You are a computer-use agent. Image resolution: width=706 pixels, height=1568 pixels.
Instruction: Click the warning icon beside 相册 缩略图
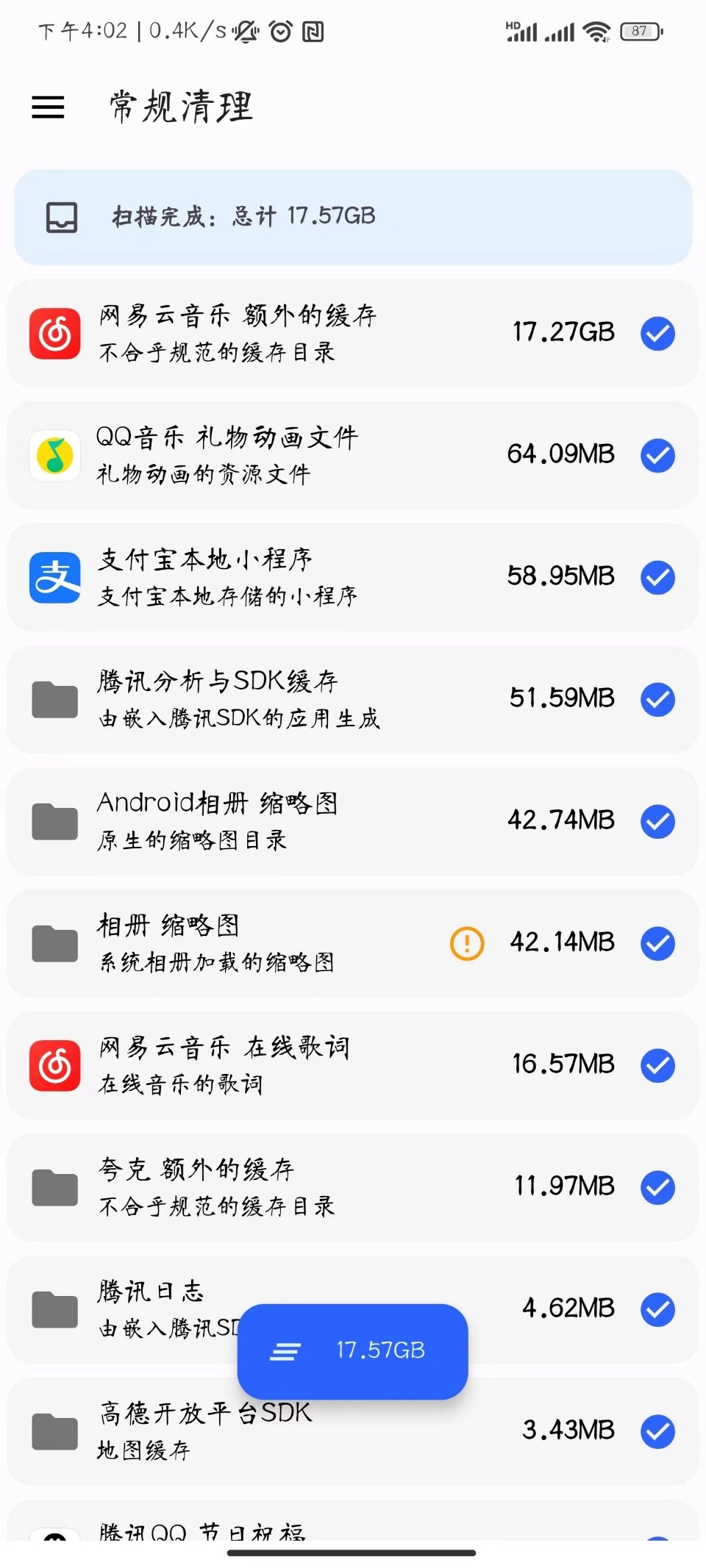pyautogui.click(x=466, y=943)
